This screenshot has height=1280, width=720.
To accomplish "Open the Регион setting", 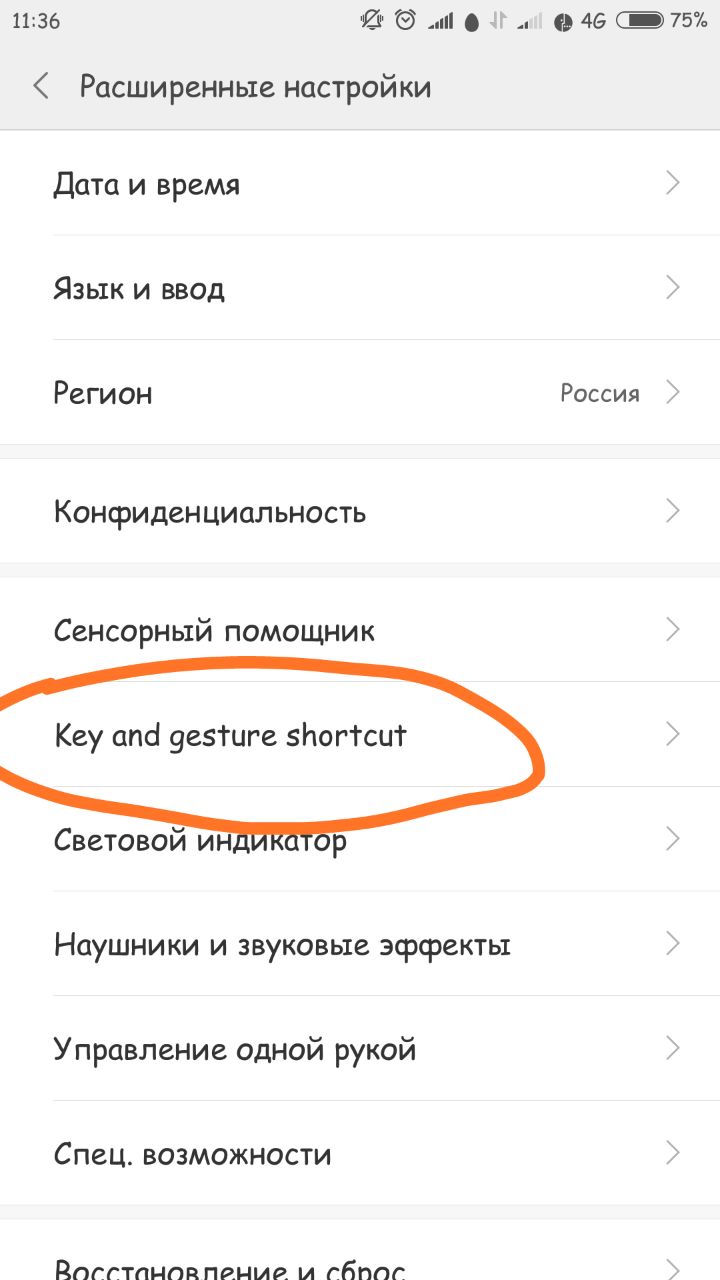I will pos(360,392).
